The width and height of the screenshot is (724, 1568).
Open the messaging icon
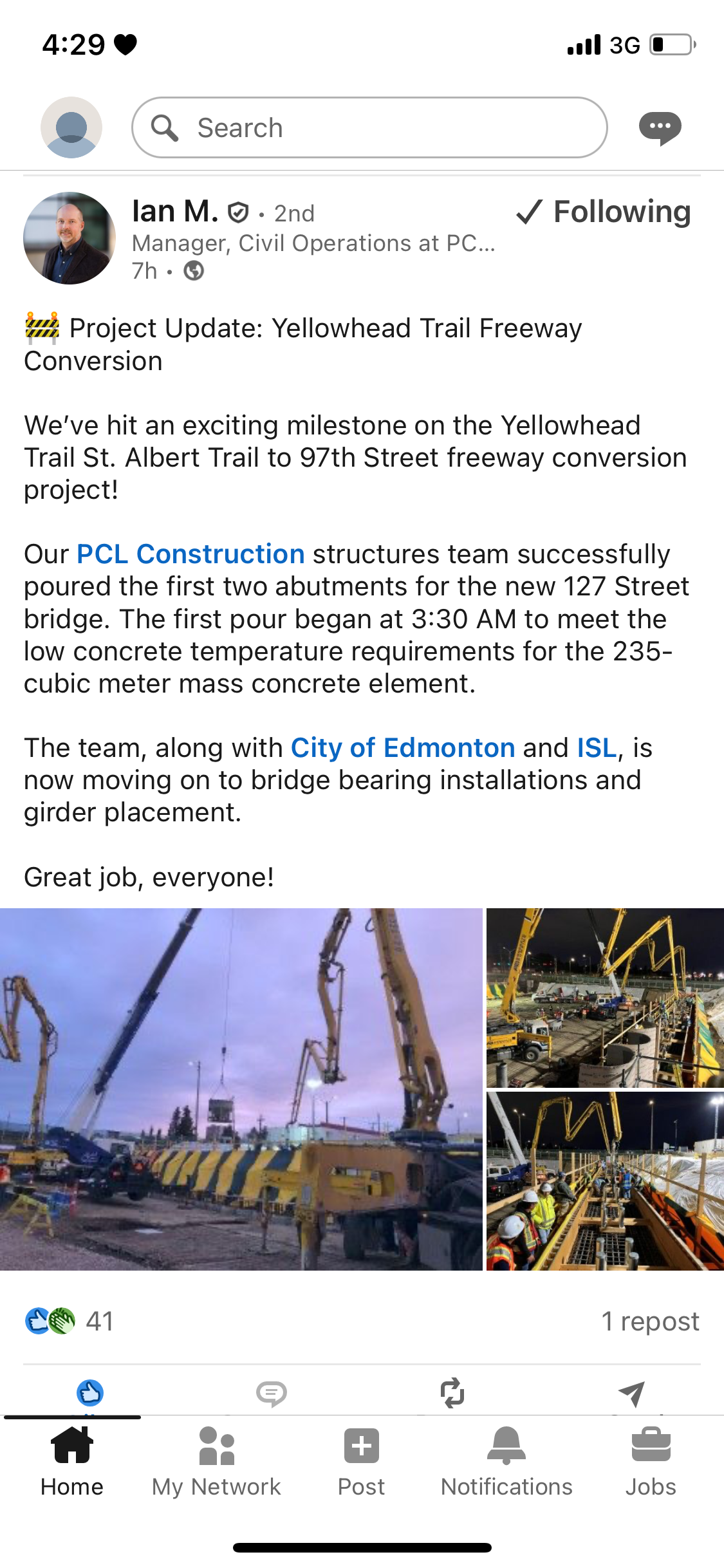[x=660, y=127]
